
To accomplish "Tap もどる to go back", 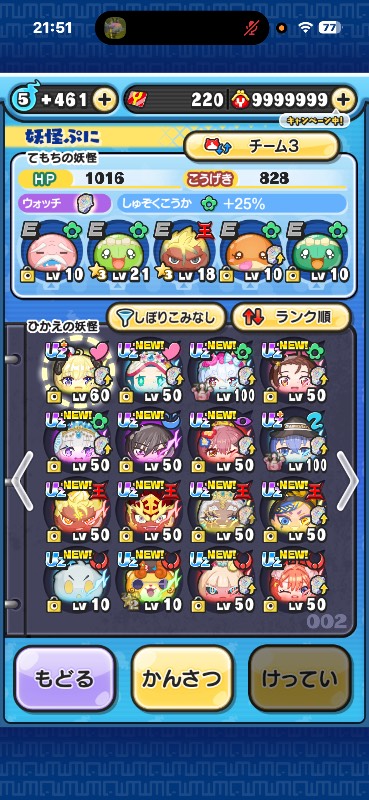I will pyautogui.click(x=64, y=679).
